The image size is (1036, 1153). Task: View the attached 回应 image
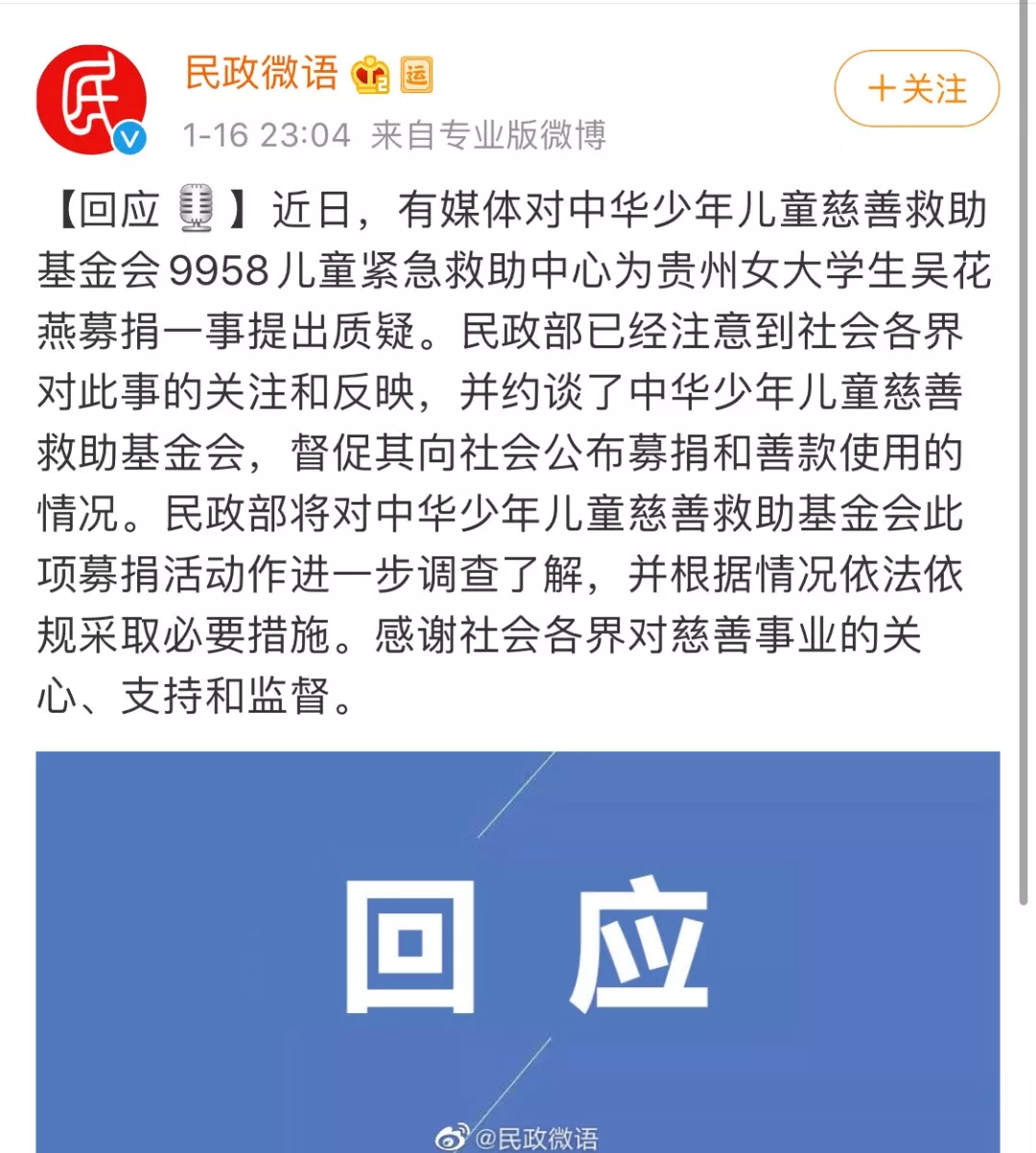pyautogui.click(x=517, y=950)
